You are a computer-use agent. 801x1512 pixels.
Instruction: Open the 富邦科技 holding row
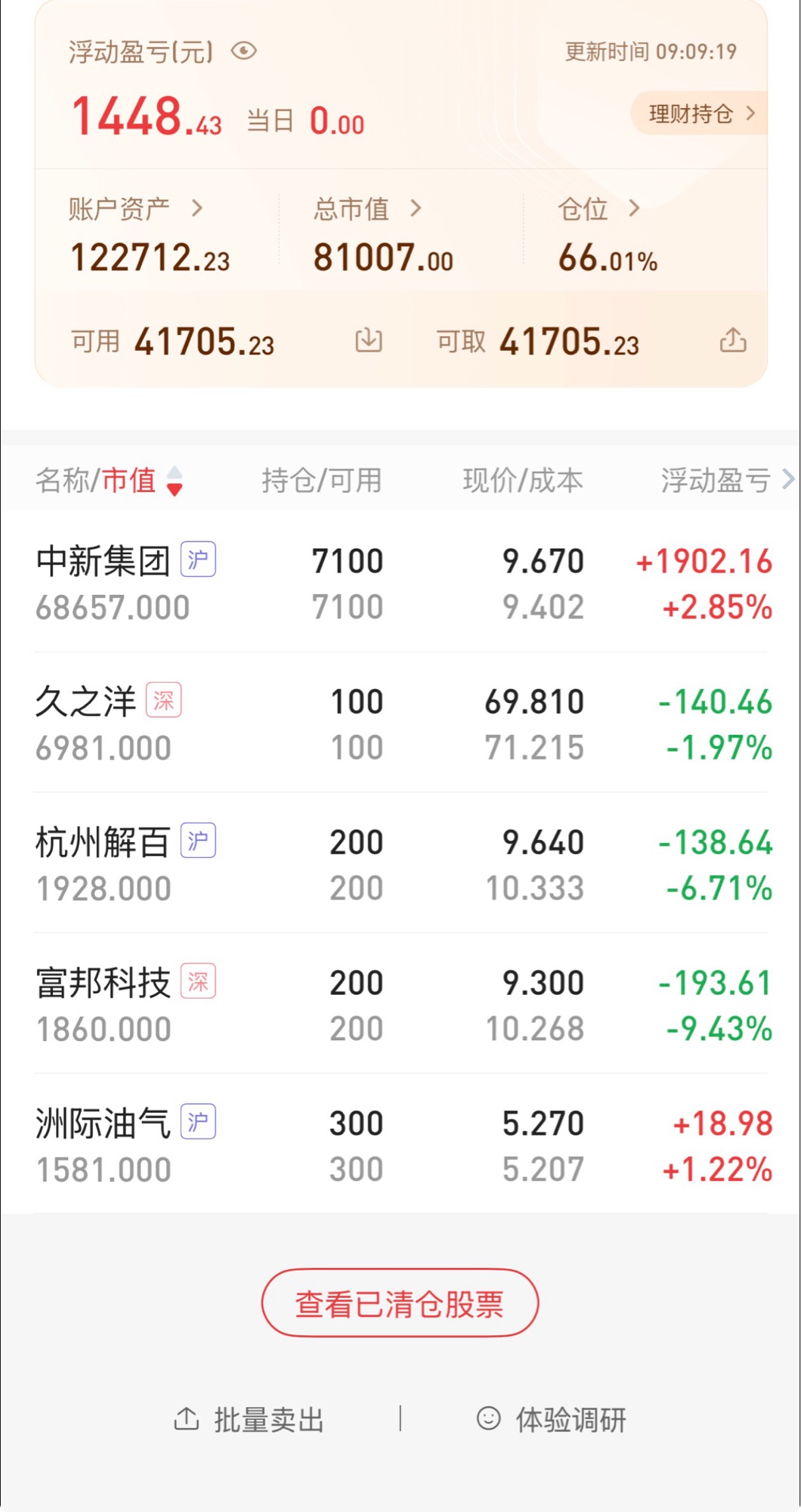[400, 1005]
